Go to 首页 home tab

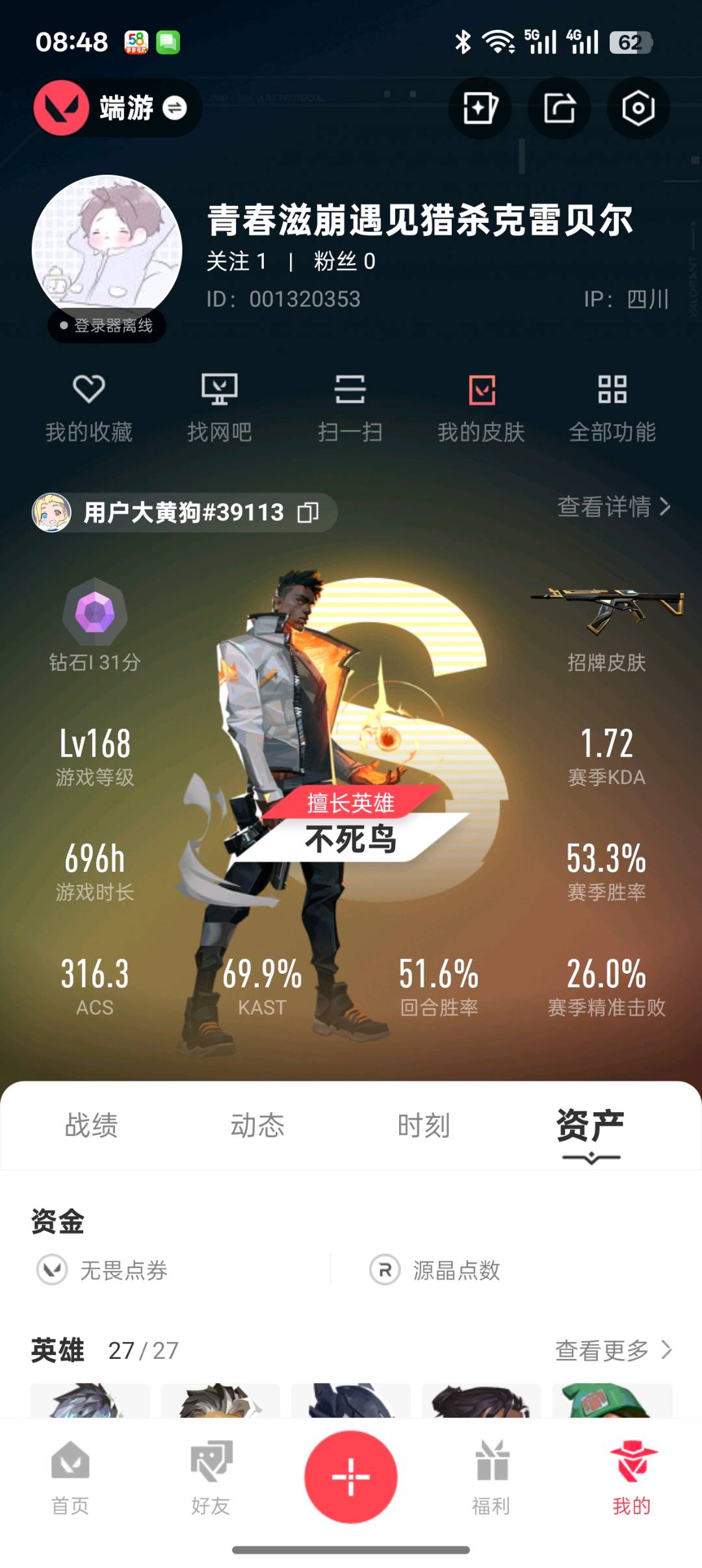[70, 1478]
